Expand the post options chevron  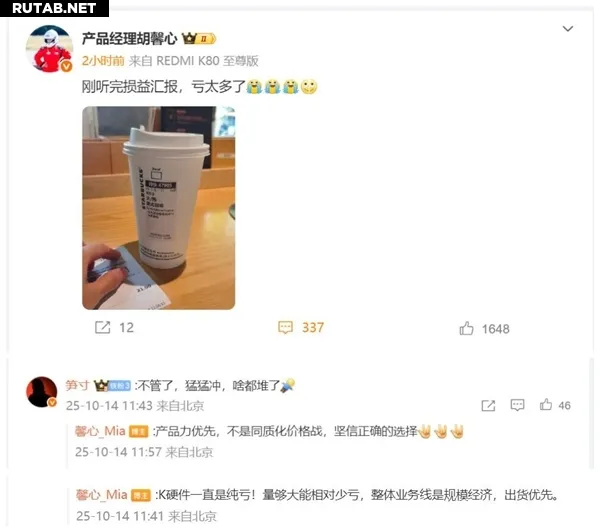tap(568, 30)
